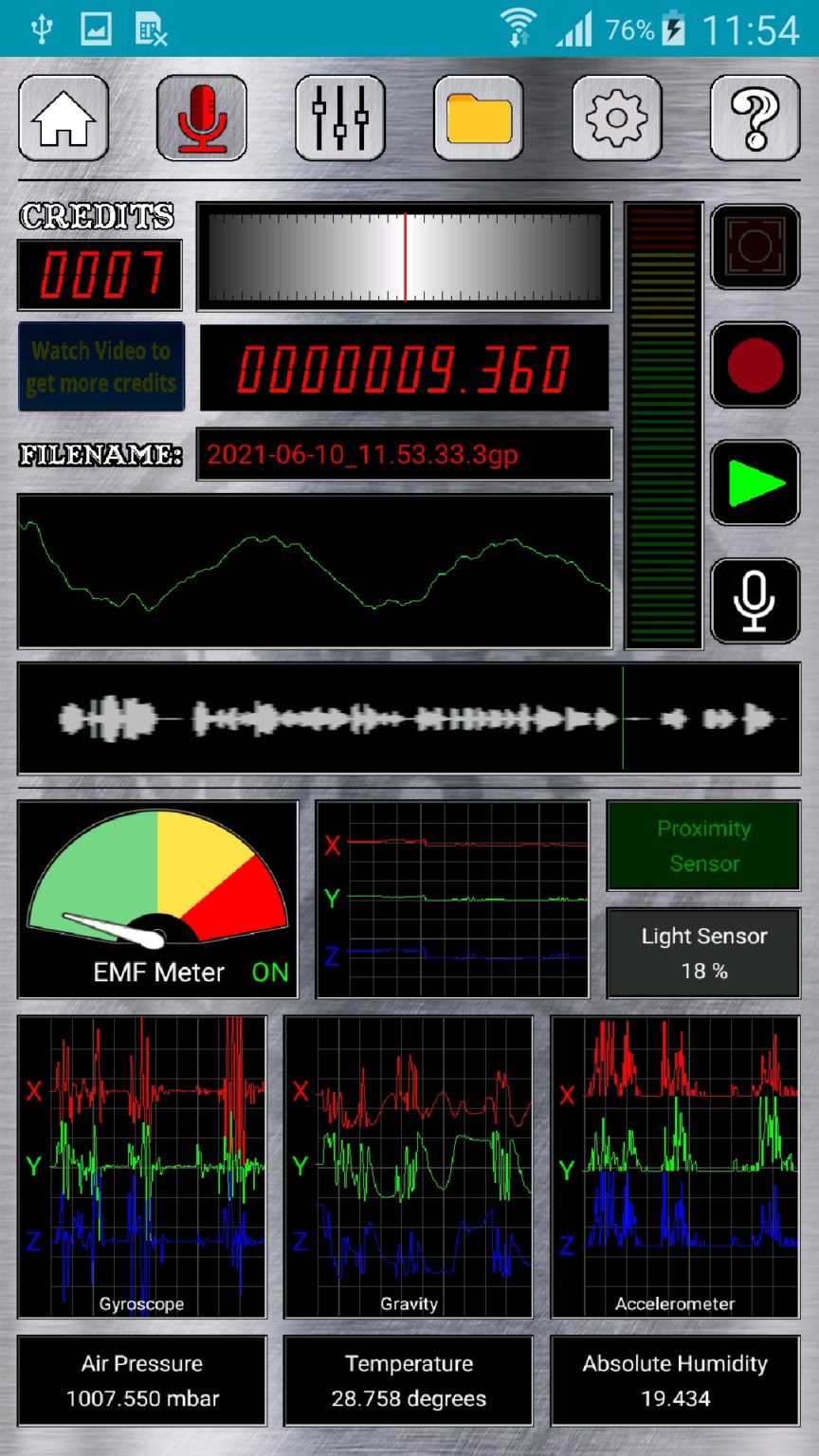
Task: Tap the microphone input button on the right
Action: (754, 601)
